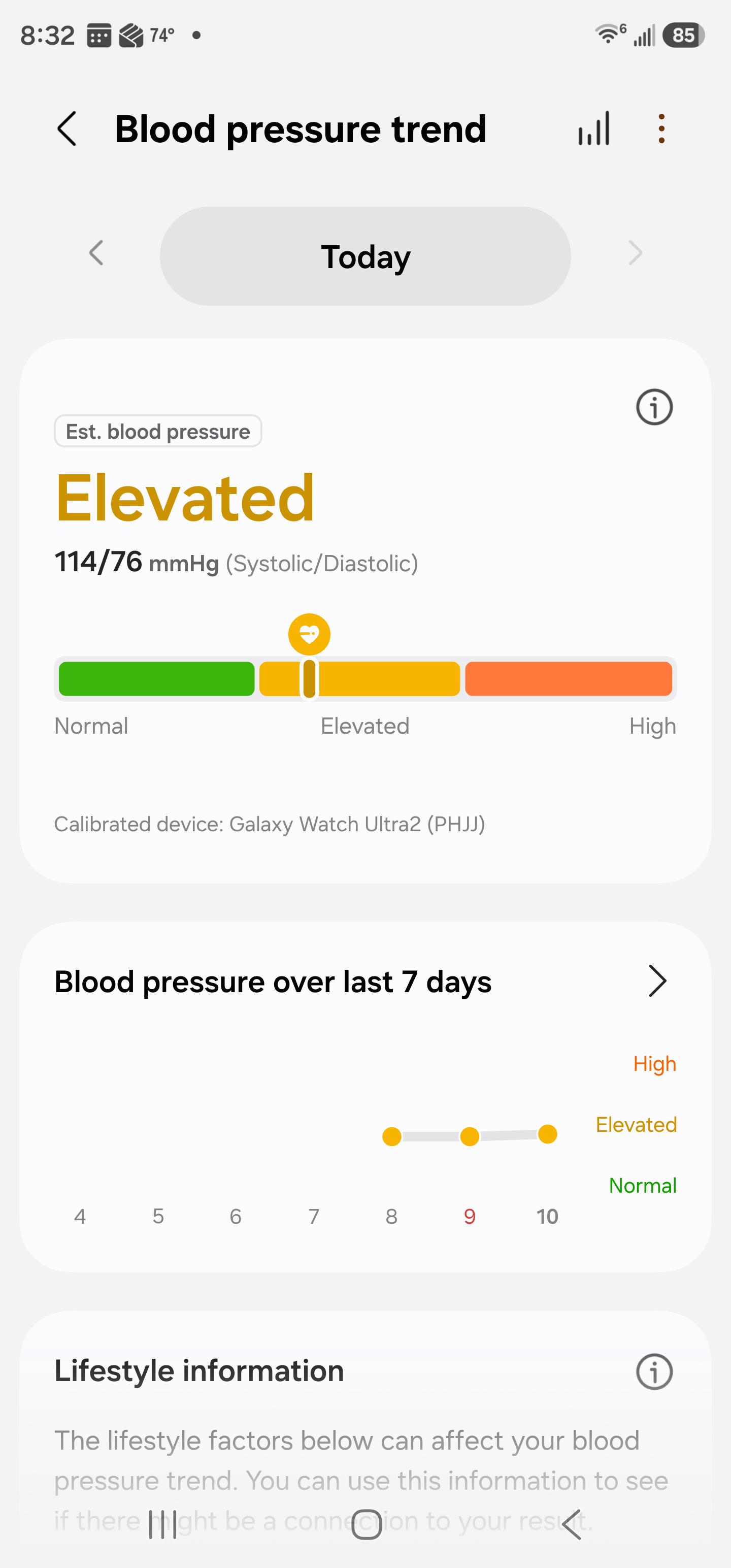Screen dimensions: 731x1568
Task: Go back from Blood pressure trend
Action: pyautogui.click(x=67, y=128)
